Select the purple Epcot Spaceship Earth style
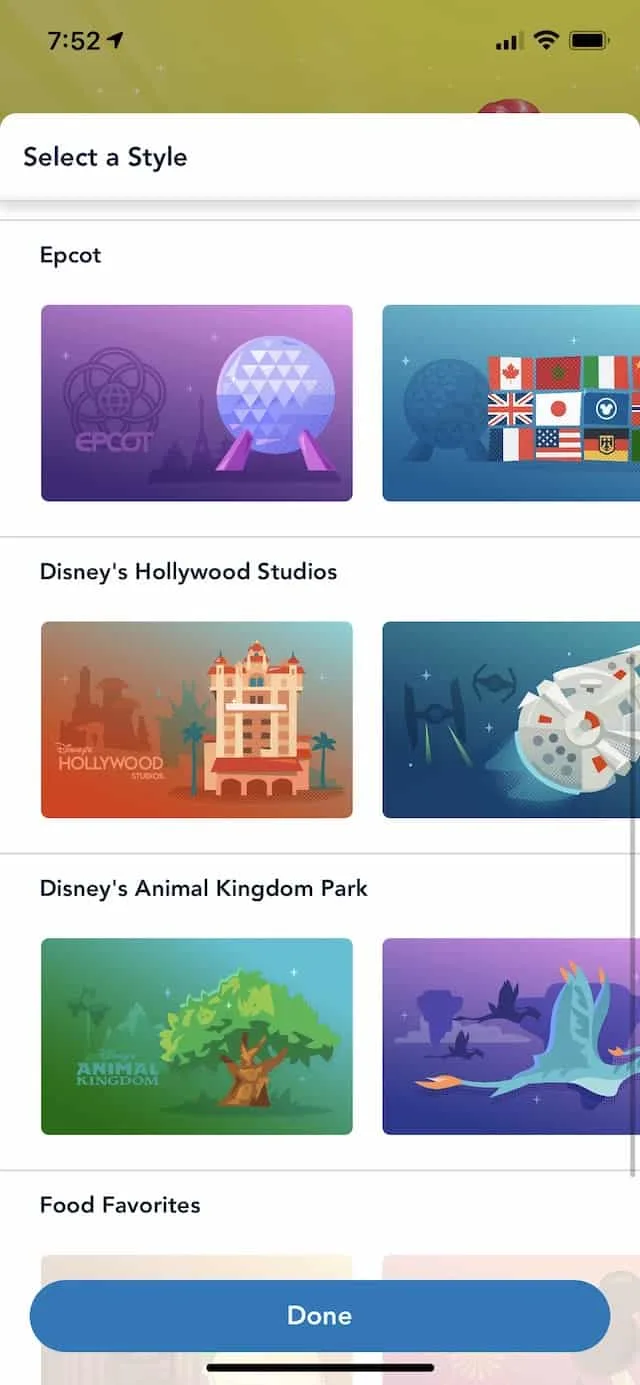Image resolution: width=640 pixels, height=1385 pixels. [x=197, y=403]
